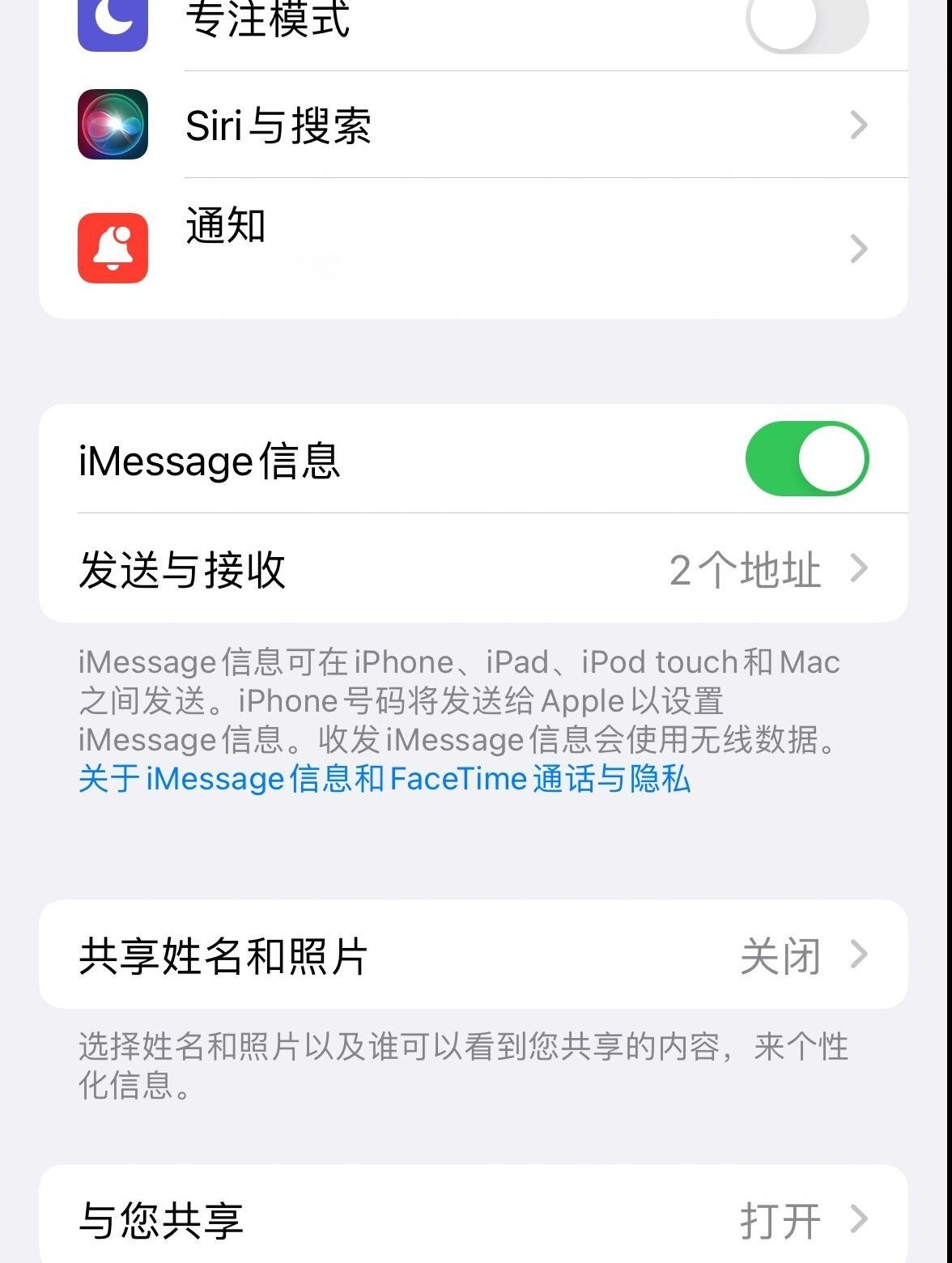Tap the 关于iMessage信息和FaceTime通话与隐私 link
The width and height of the screenshot is (952, 1263).
coord(384,779)
